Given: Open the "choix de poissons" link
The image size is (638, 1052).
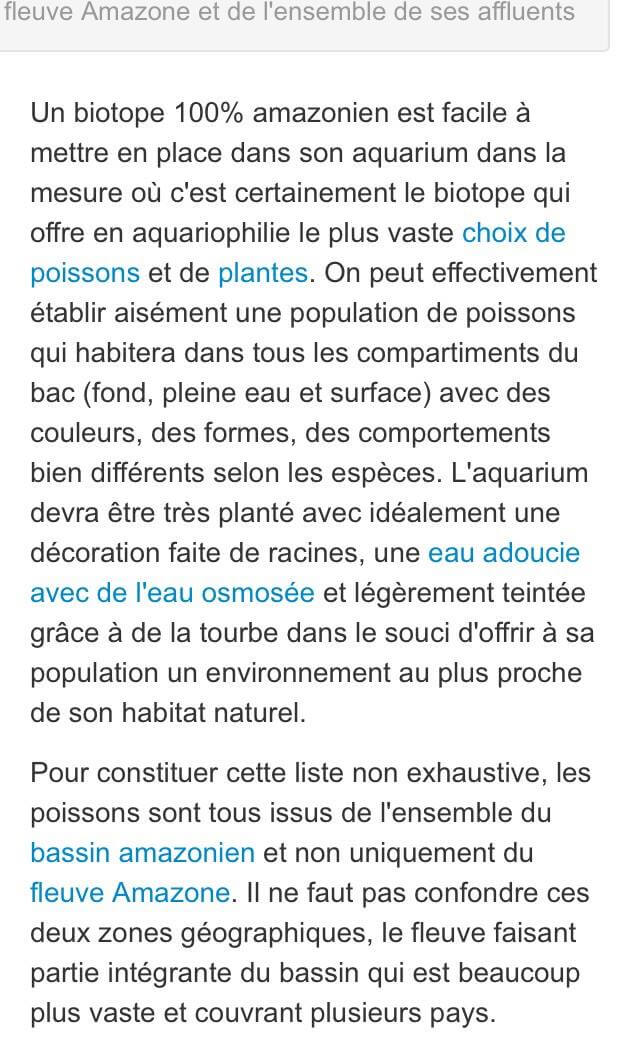Looking at the screenshot, I should point(513,233).
